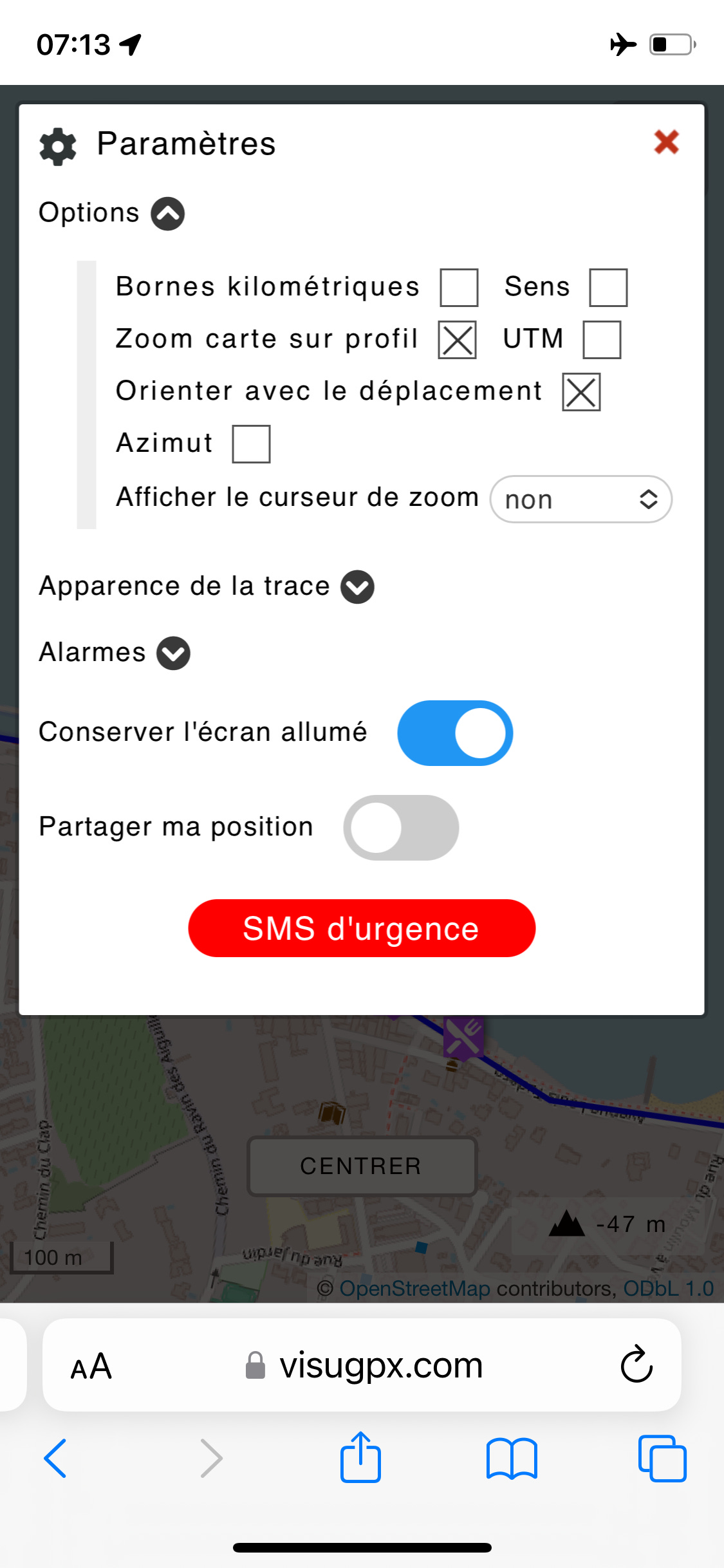724x1568 pixels.
Task: Check the Bornes kilométriques box
Action: tap(459, 288)
